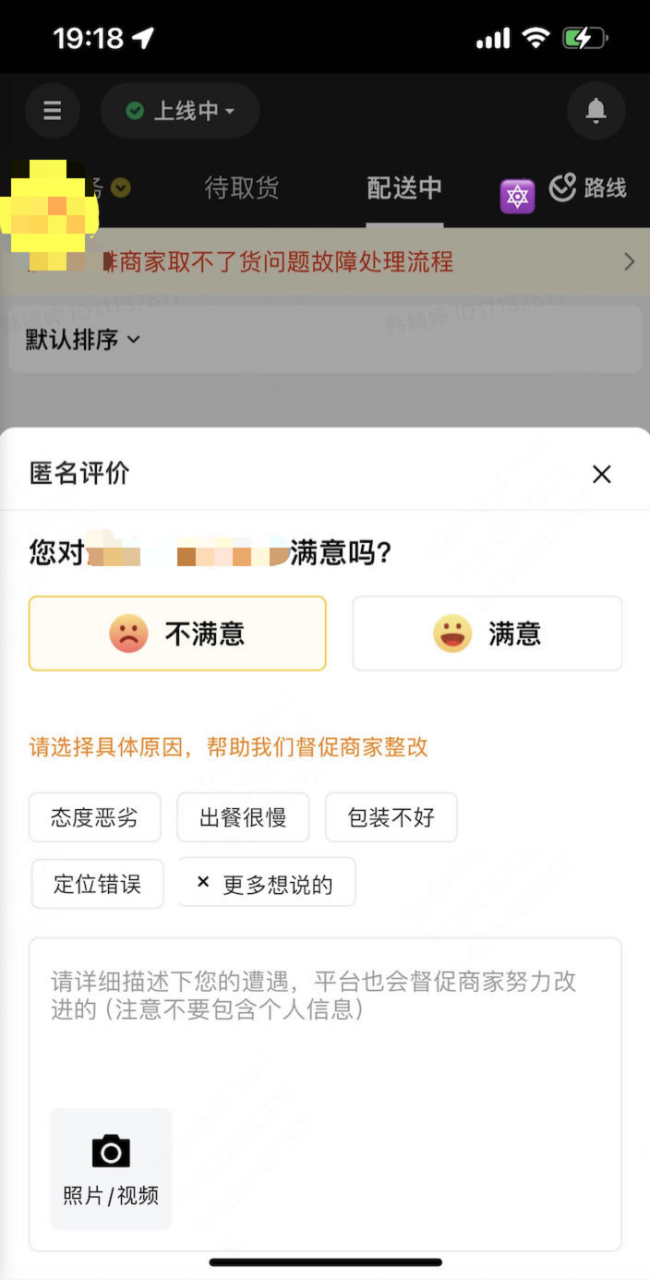
Task: Add a photo or video attachment
Action: pos(111,1168)
